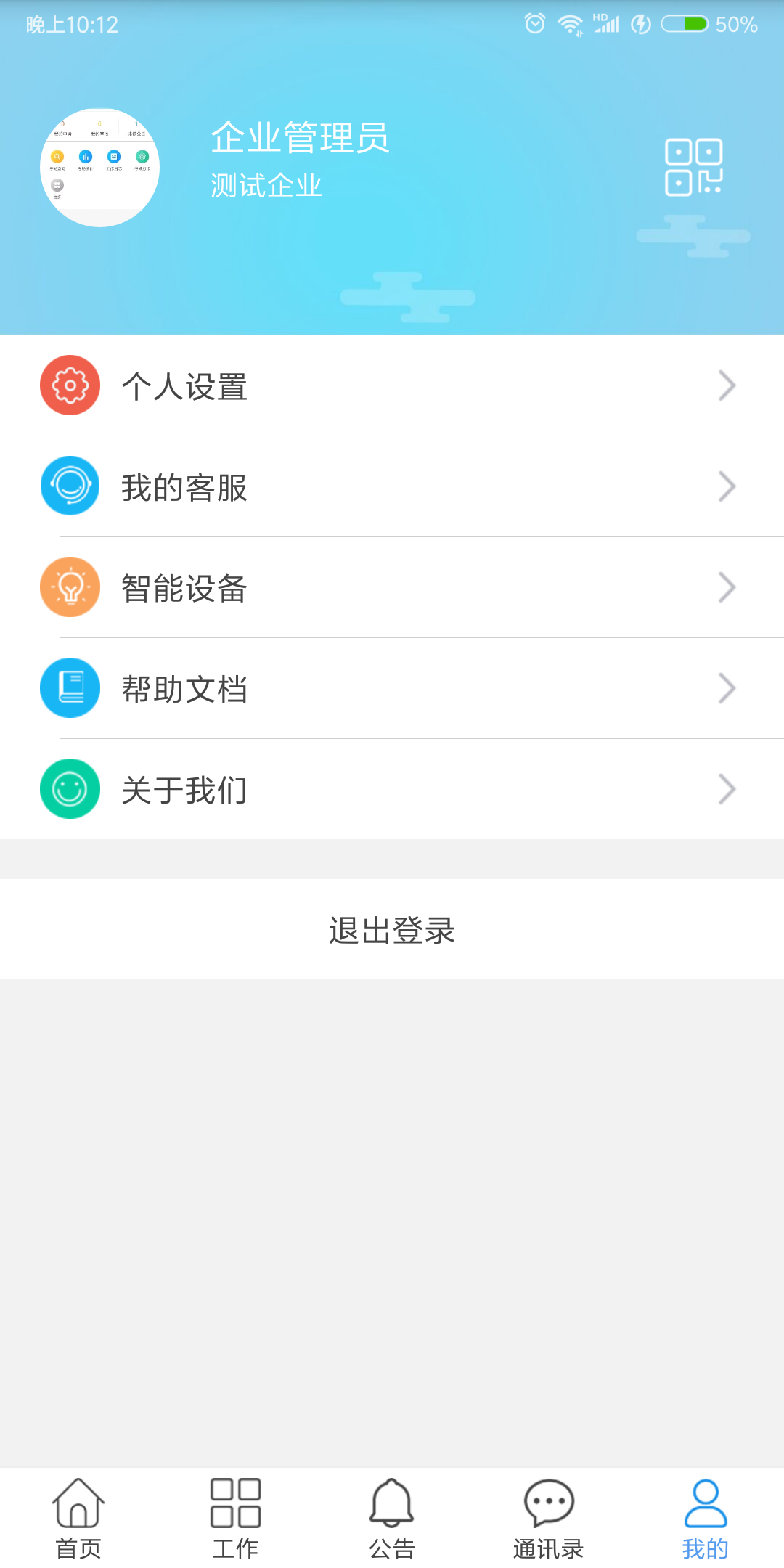Open 个人设置 (personal settings)
The width and height of the screenshot is (784, 1568).
pyautogui.click(x=392, y=385)
